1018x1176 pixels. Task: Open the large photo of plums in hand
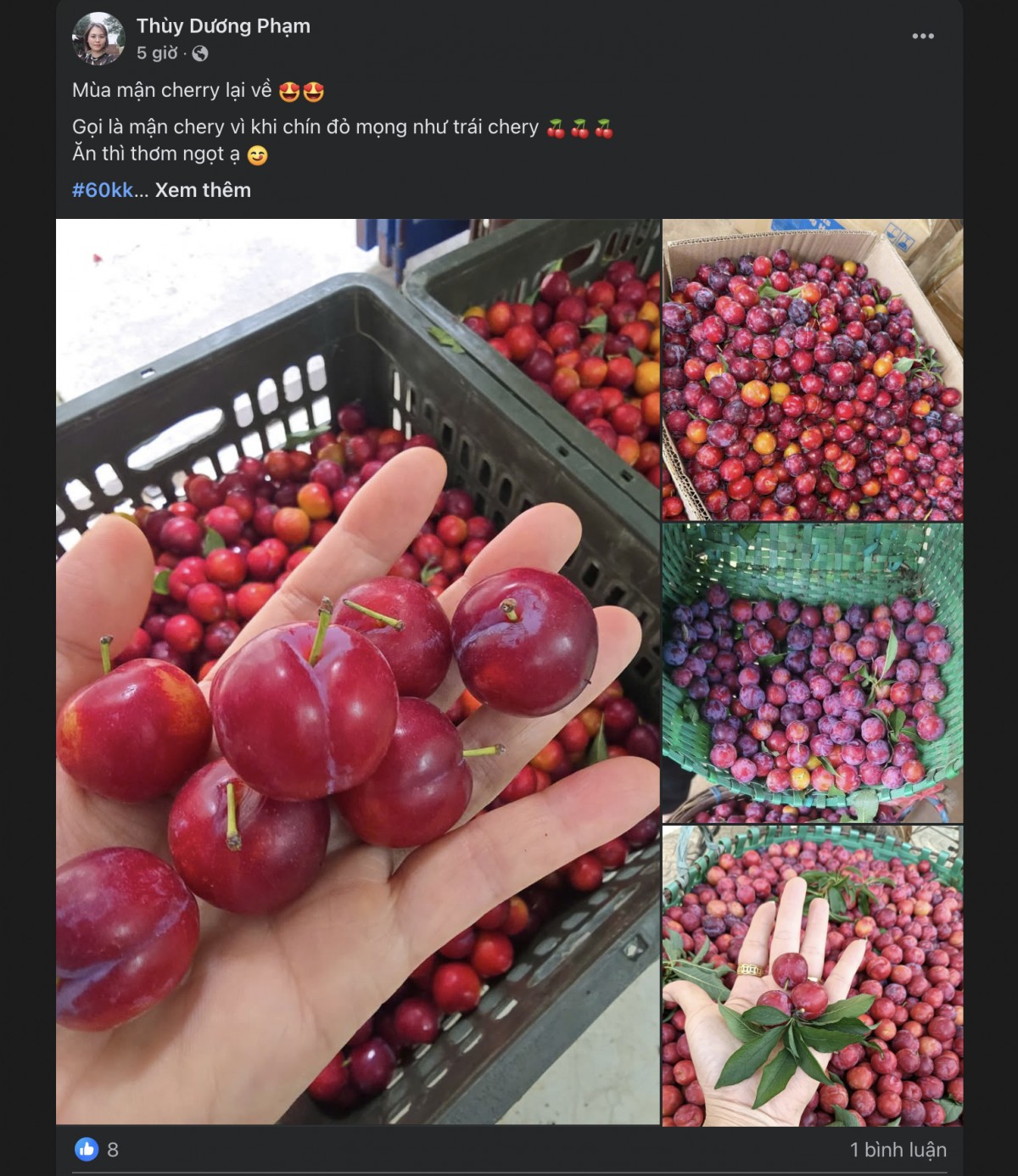[357, 671]
